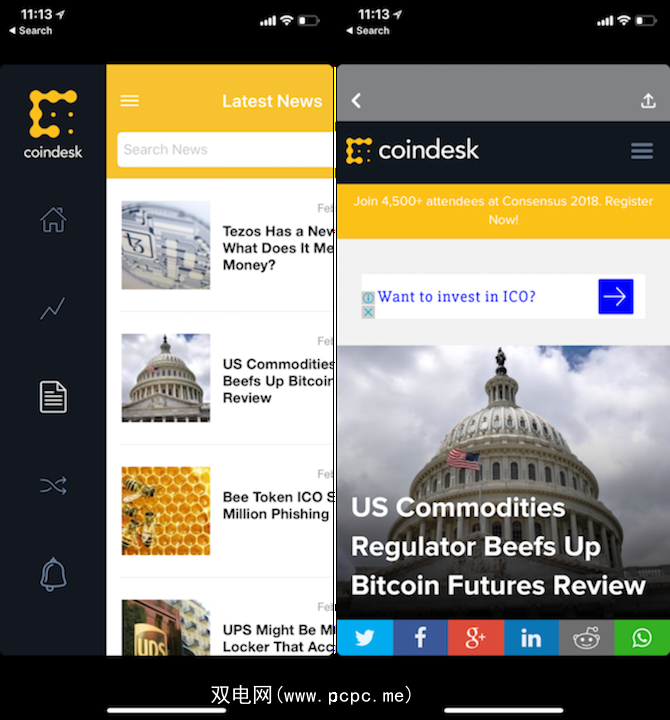Open the Consensus 2018 register banner

503,210
